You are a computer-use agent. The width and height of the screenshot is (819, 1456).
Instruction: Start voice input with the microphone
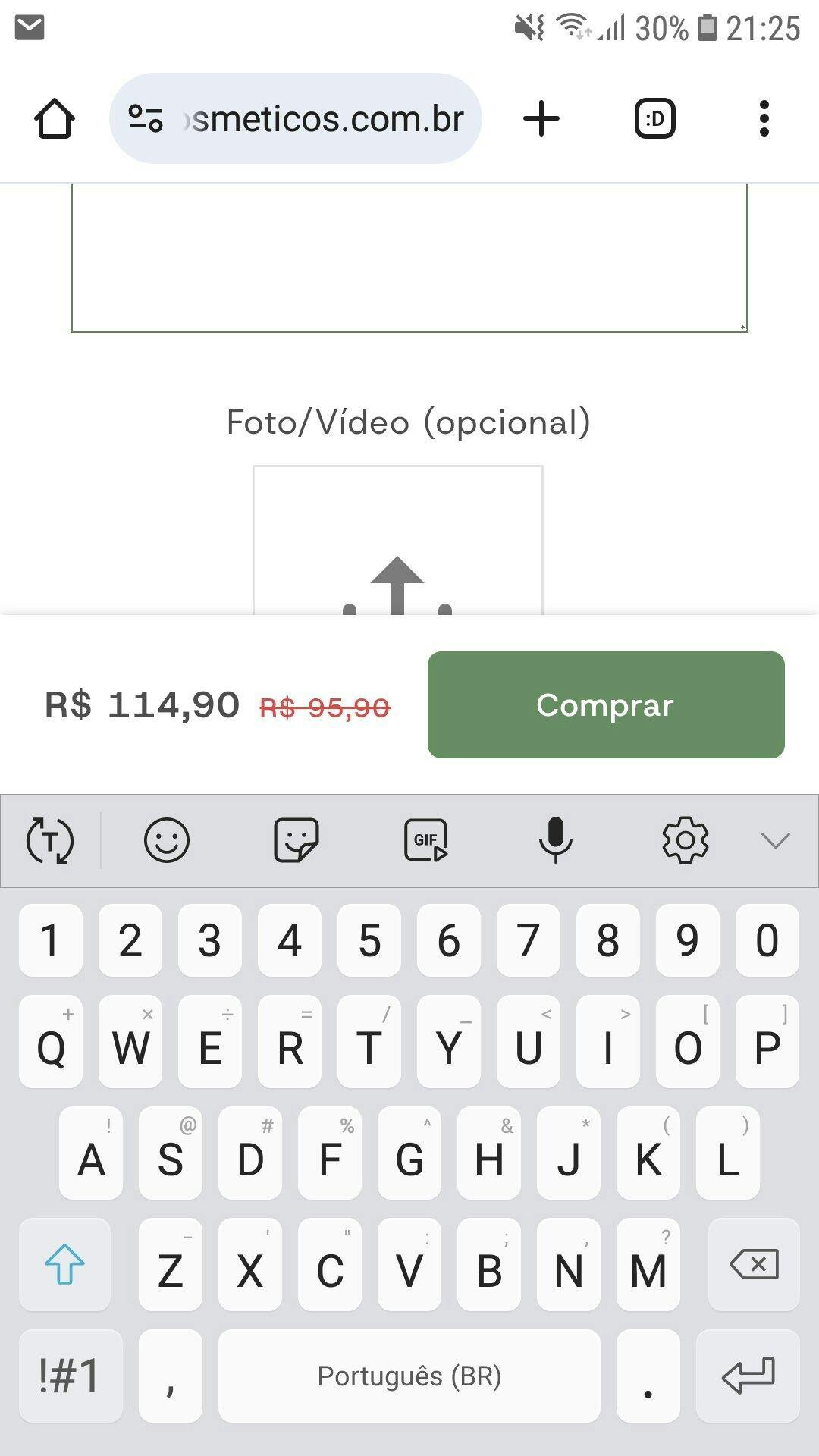click(555, 840)
